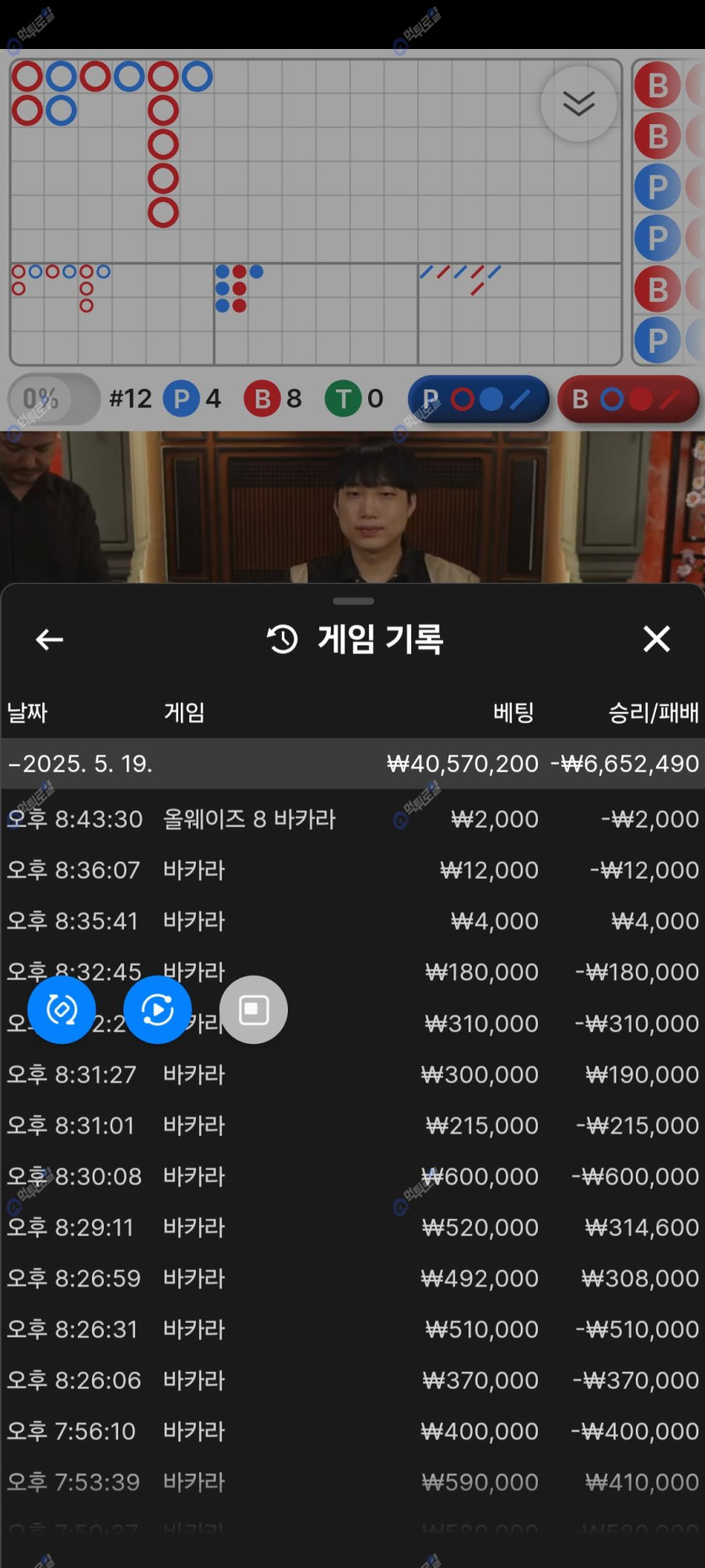Open the 8:26:06 바카라 record
705x1568 pixels.
(352, 1380)
